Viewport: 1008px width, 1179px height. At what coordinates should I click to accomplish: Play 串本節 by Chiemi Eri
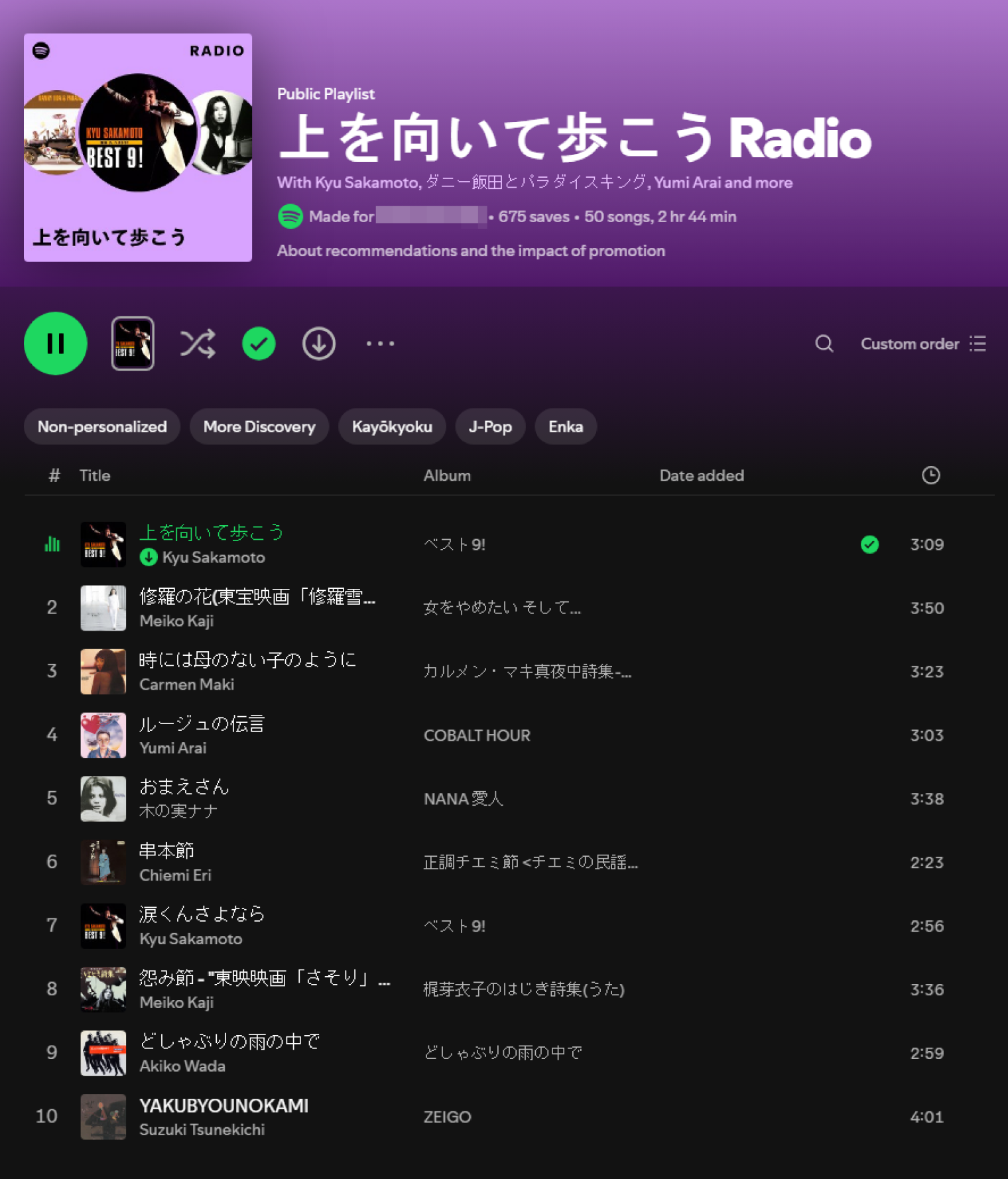166,851
